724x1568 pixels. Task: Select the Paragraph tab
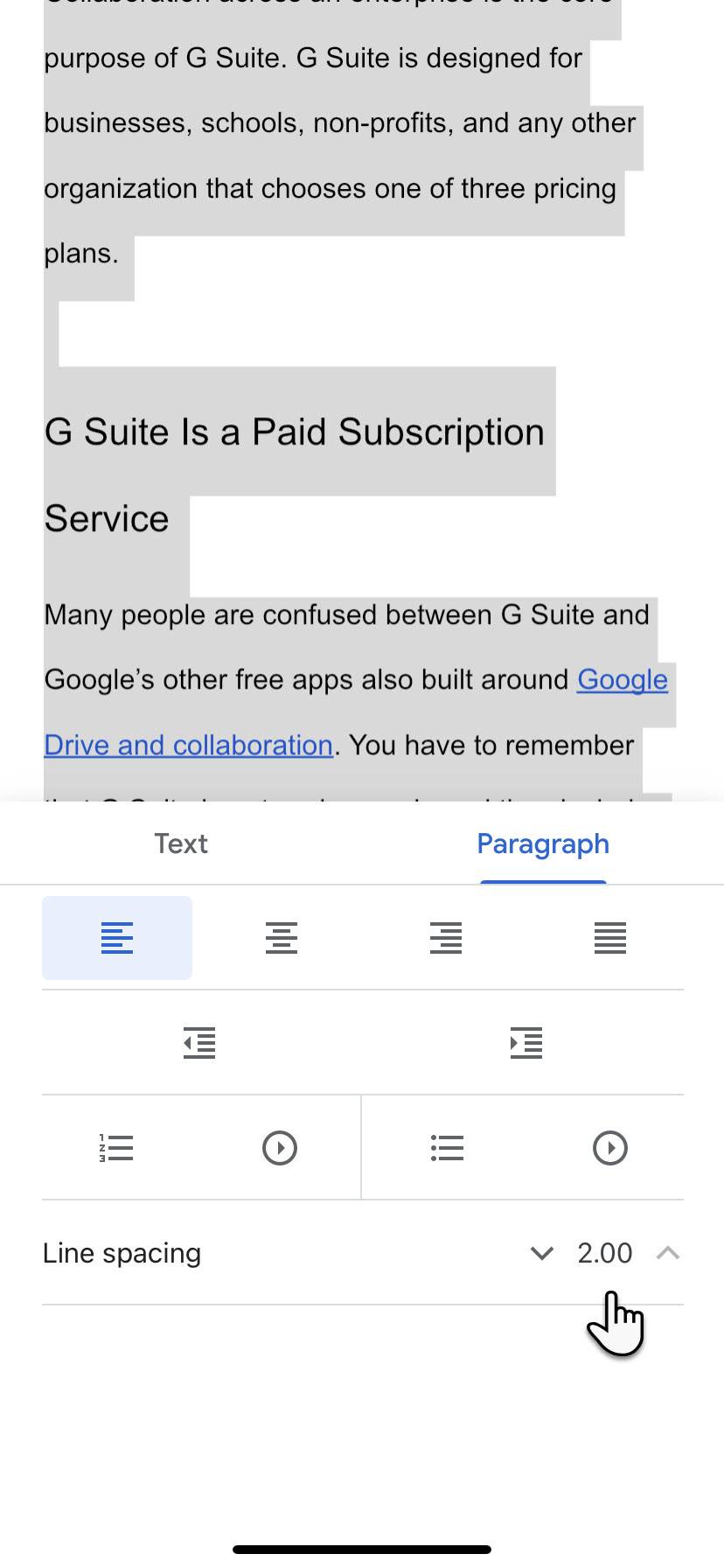542,843
